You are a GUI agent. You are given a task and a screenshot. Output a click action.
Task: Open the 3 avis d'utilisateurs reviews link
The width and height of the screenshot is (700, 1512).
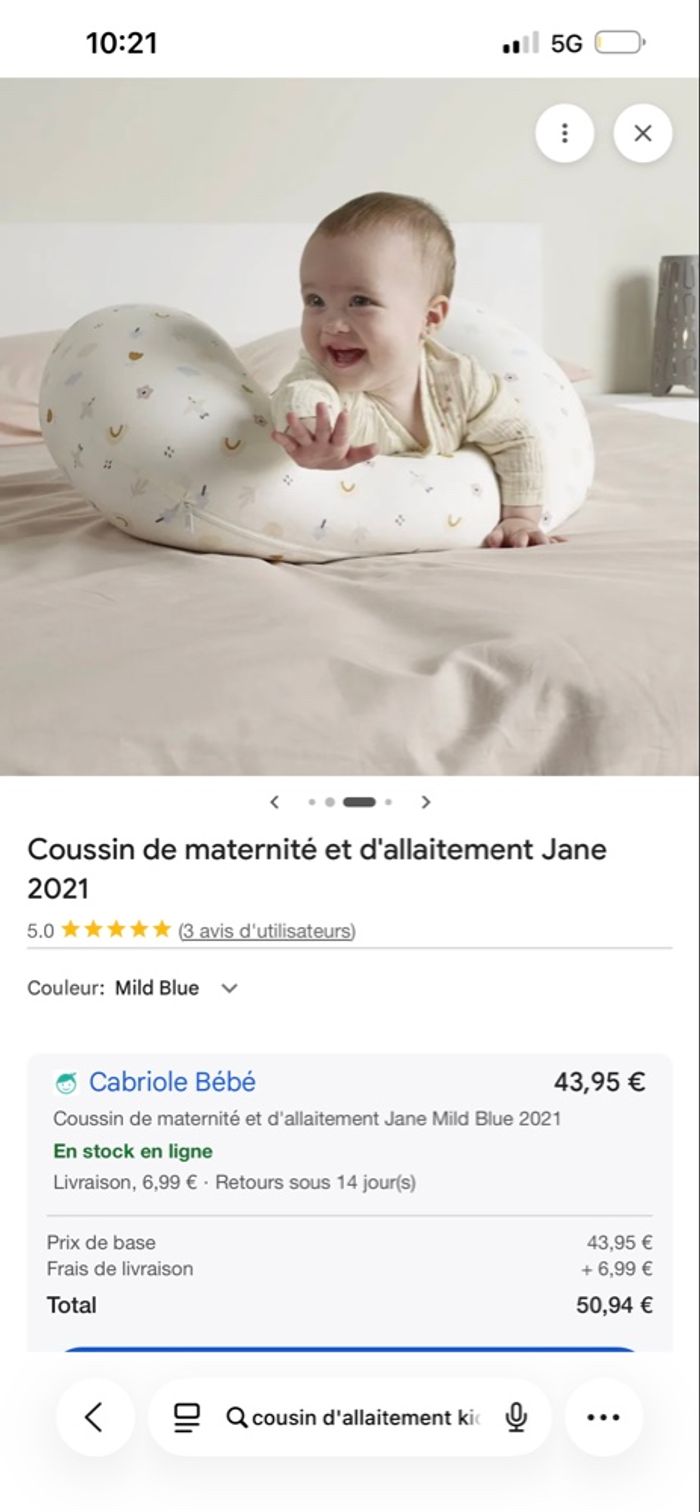(x=267, y=931)
